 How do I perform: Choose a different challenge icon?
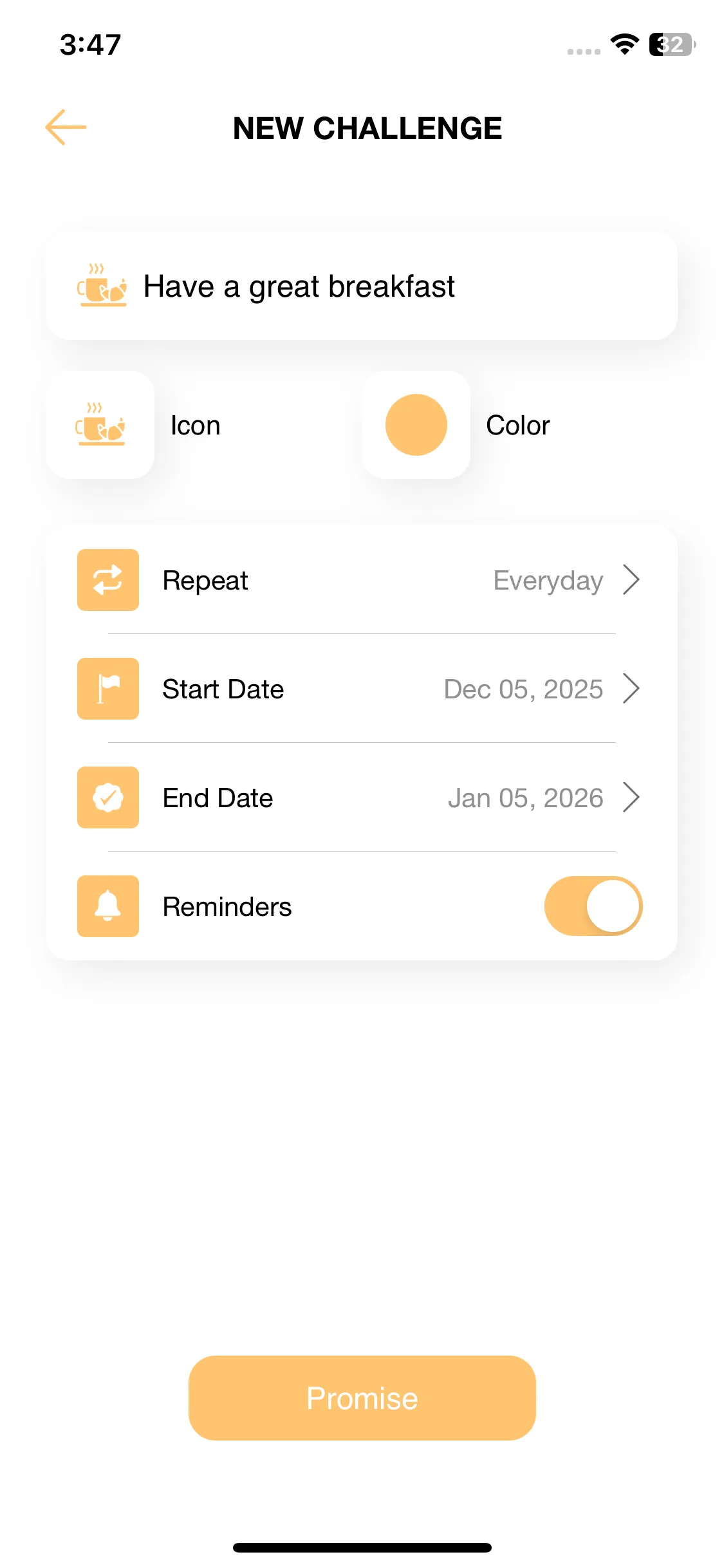click(x=100, y=425)
